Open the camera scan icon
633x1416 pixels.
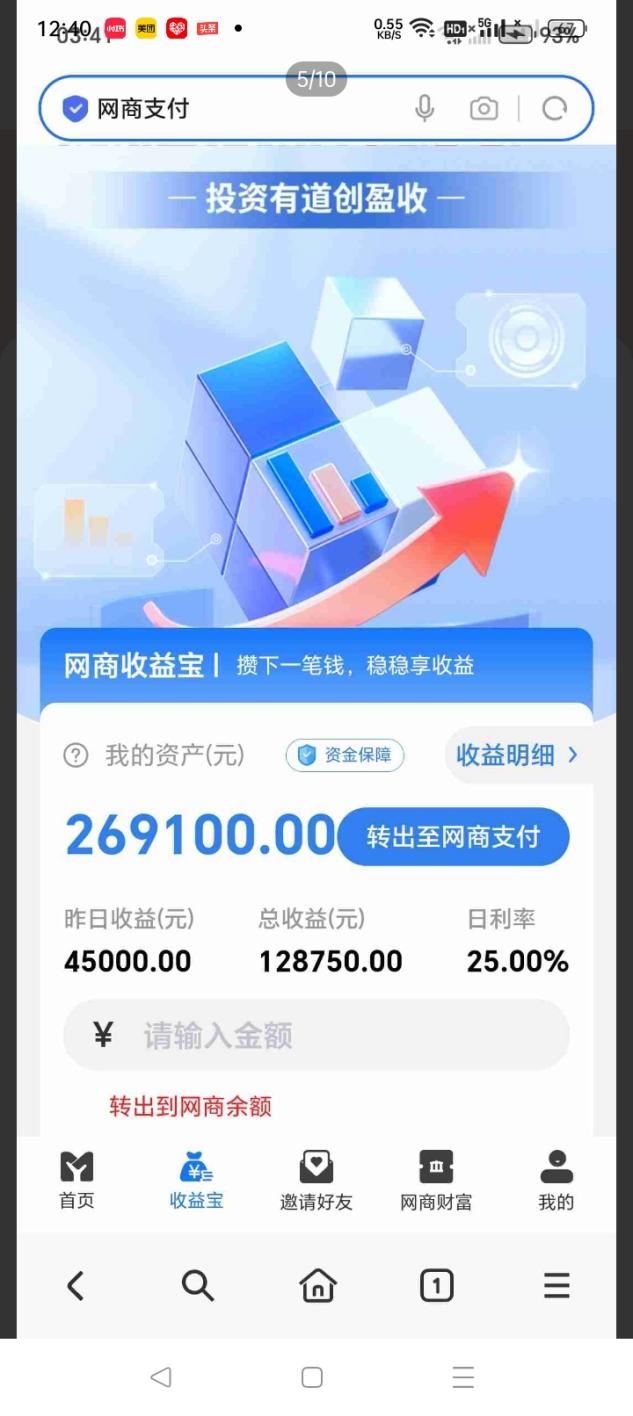484,108
